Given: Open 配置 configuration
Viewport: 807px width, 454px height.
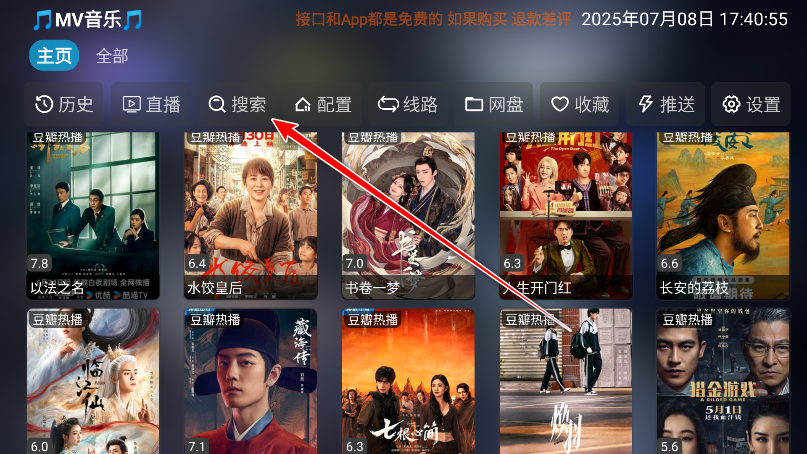Looking at the screenshot, I should [x=323, y=104].
